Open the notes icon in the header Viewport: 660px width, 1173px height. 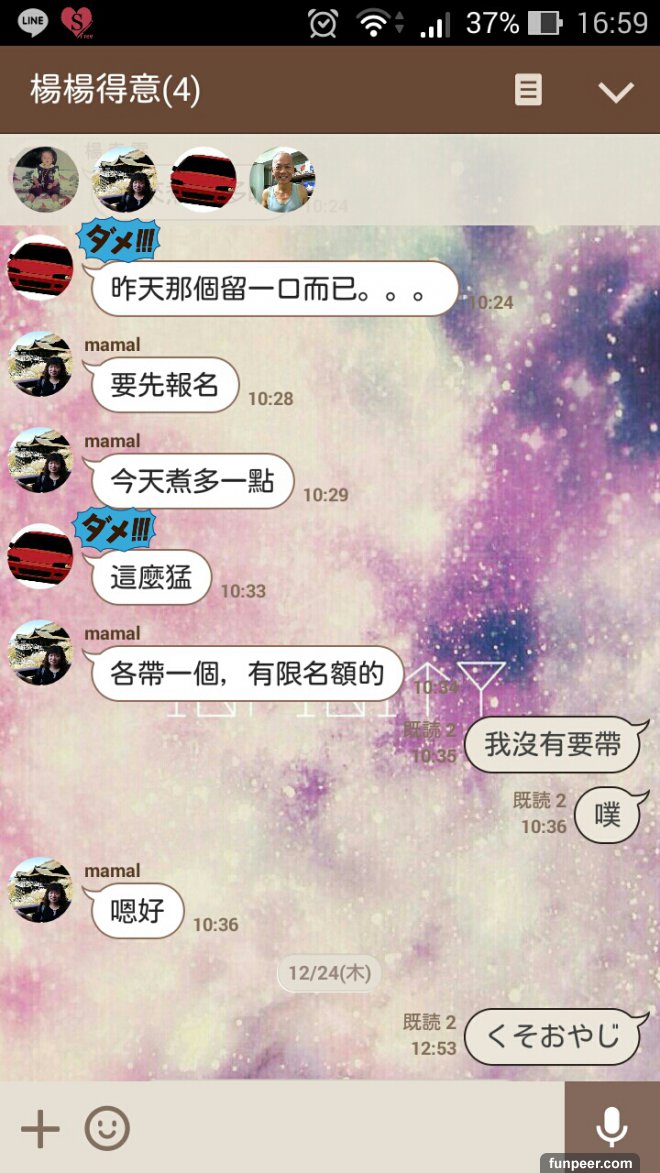[528, 91]
